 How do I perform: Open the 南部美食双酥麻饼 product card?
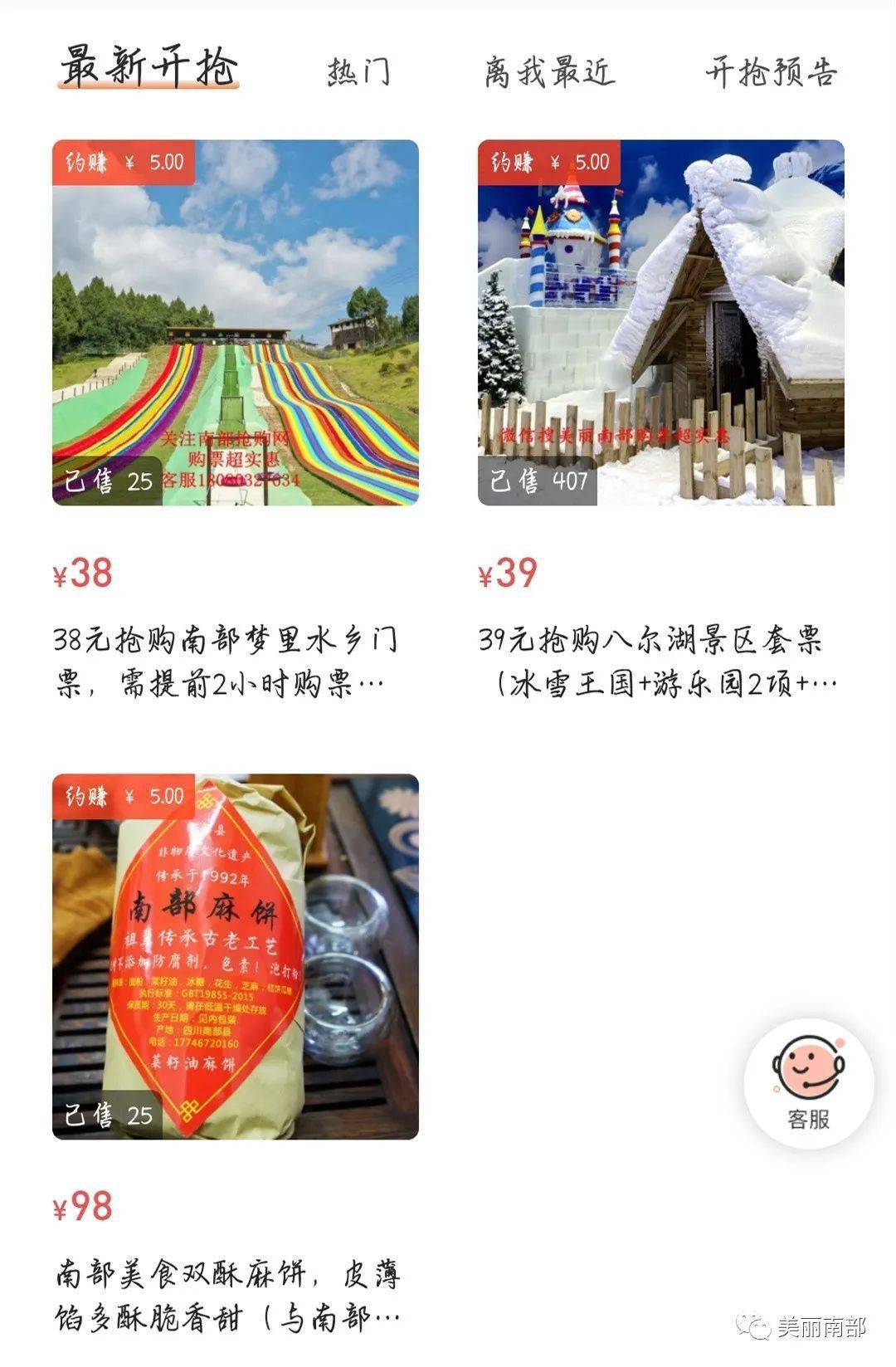point(236,957)
